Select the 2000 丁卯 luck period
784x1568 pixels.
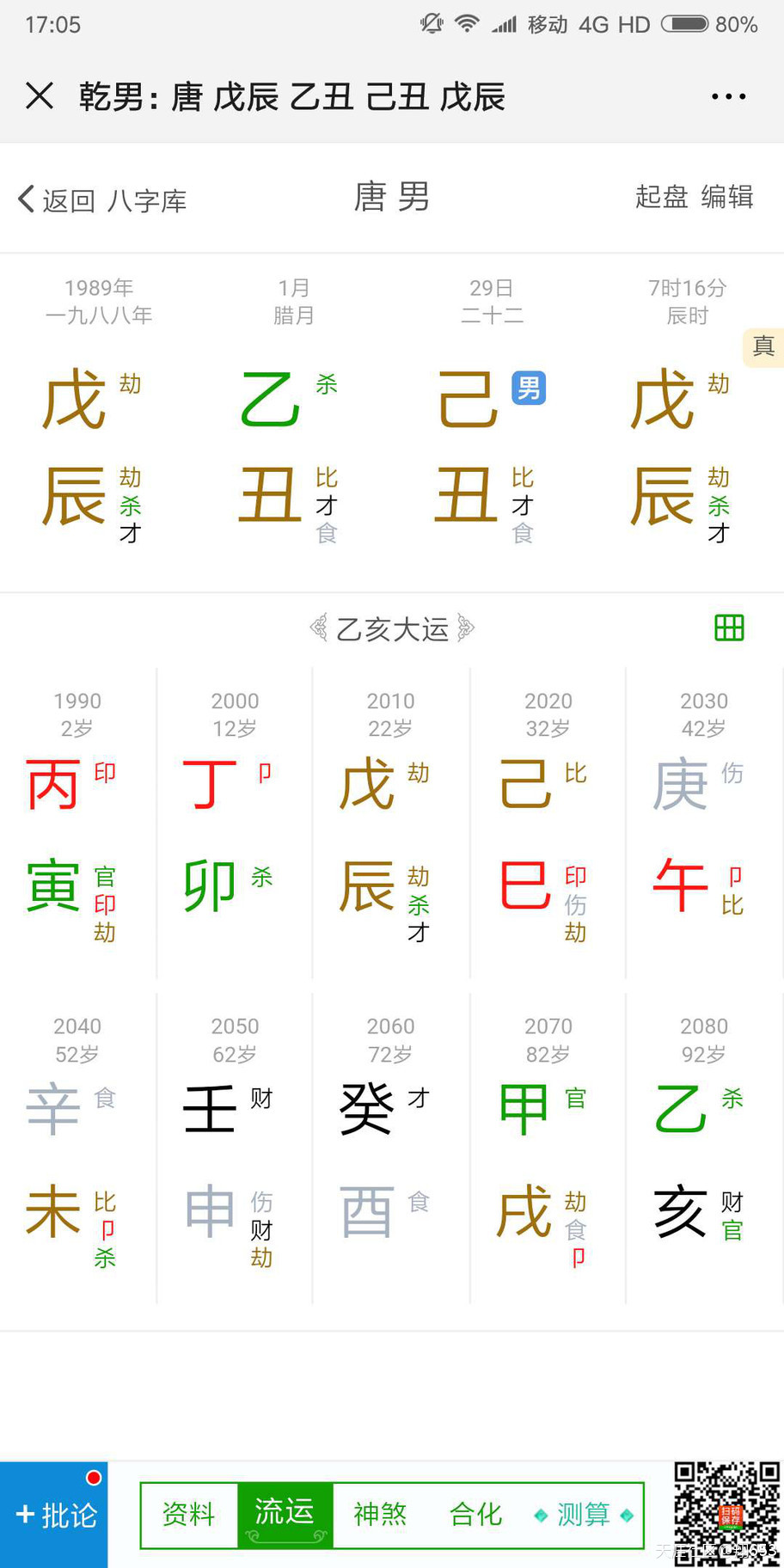(x=235, y=822)
